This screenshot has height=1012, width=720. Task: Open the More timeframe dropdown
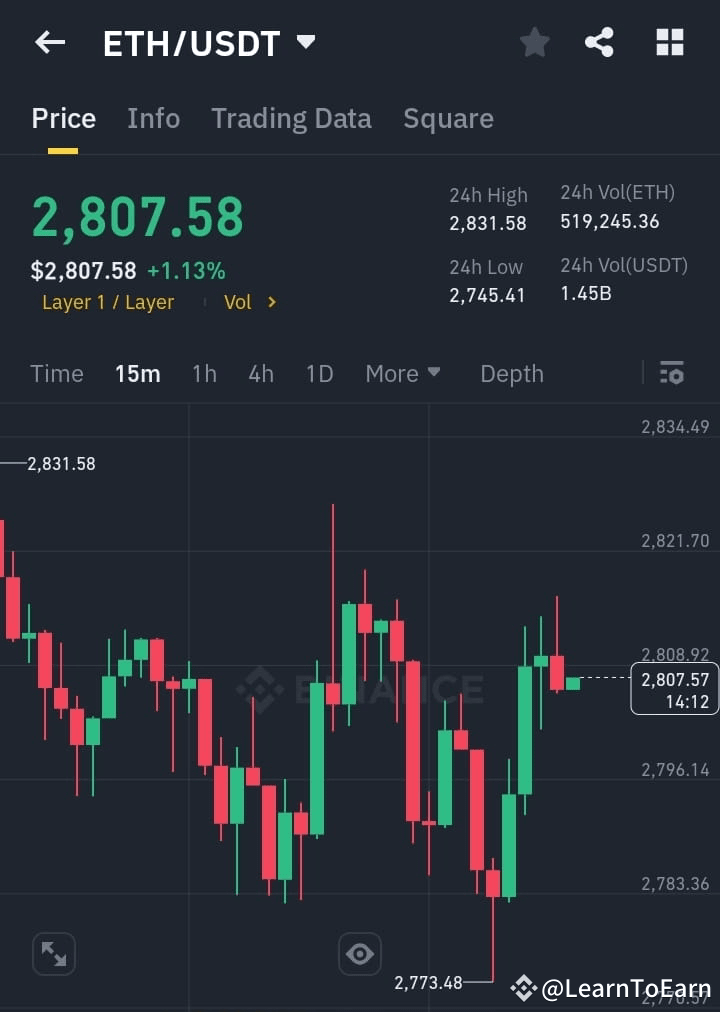[403, 373]
